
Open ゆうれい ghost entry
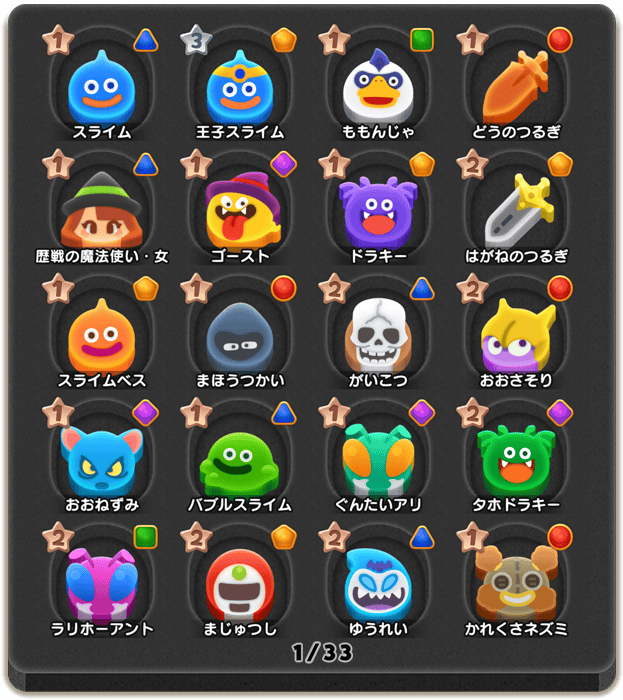pyautogui.click(x=378, y=583)
